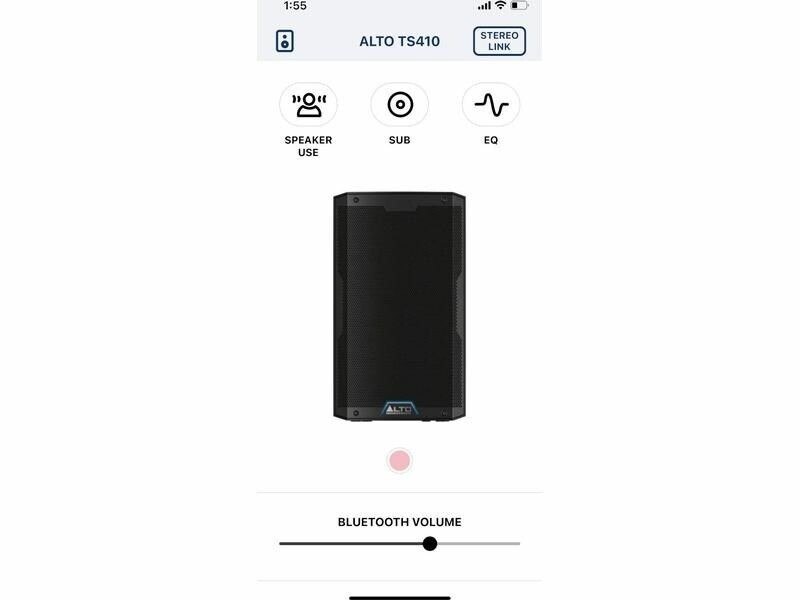800x600 pixels.
Task: Open Speaker Use settings
Action: pos(308,104)
